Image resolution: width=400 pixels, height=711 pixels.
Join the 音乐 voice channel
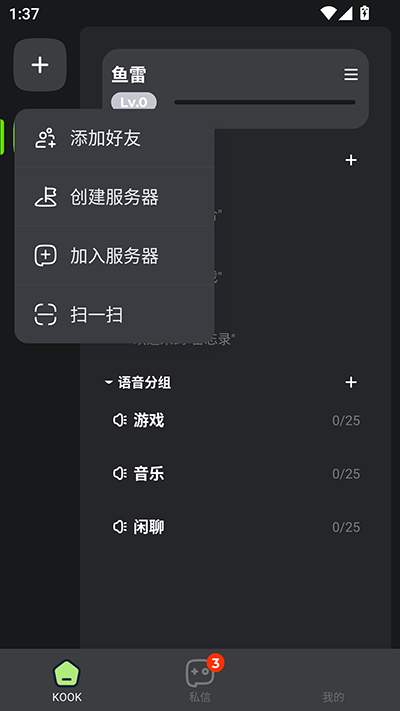tap(236, 474)
